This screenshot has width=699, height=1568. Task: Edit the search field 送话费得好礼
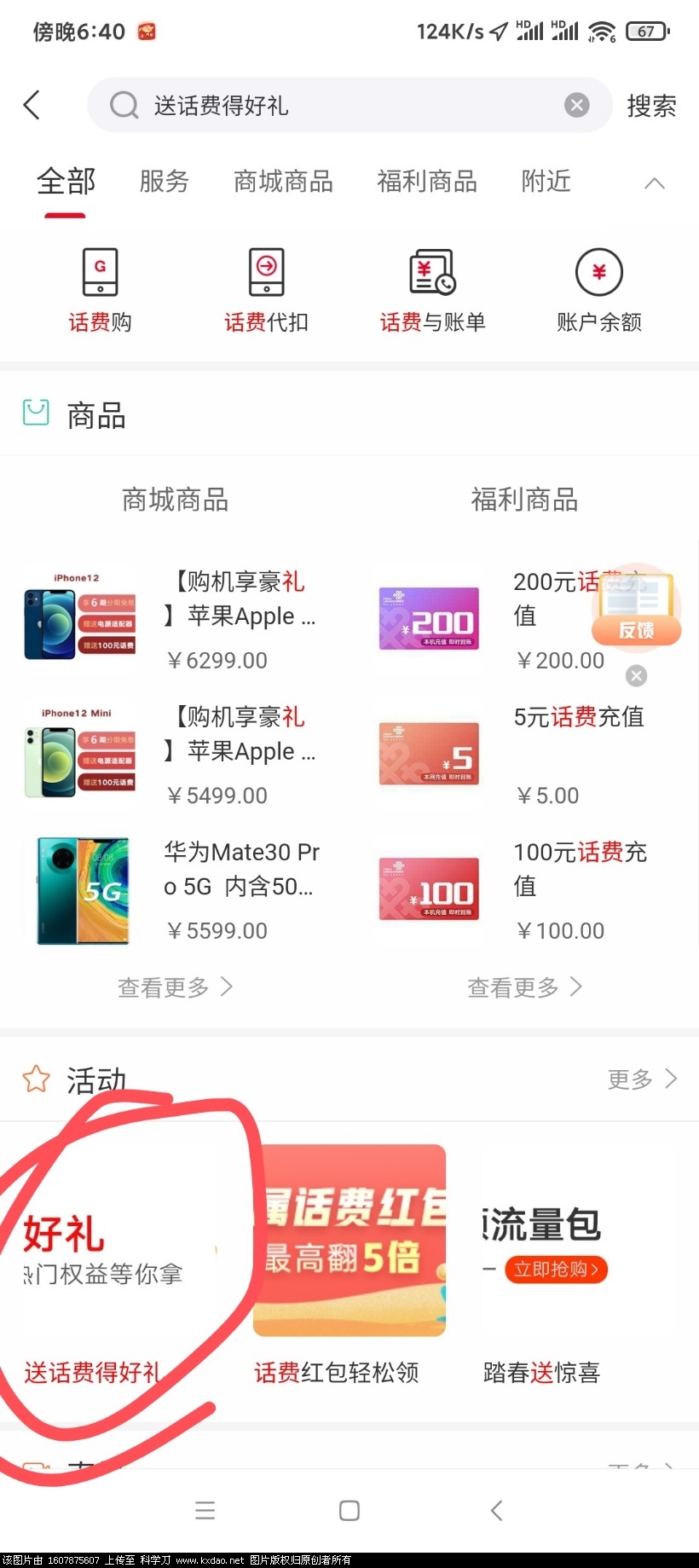pyautogui.click(x=341, y=106)
